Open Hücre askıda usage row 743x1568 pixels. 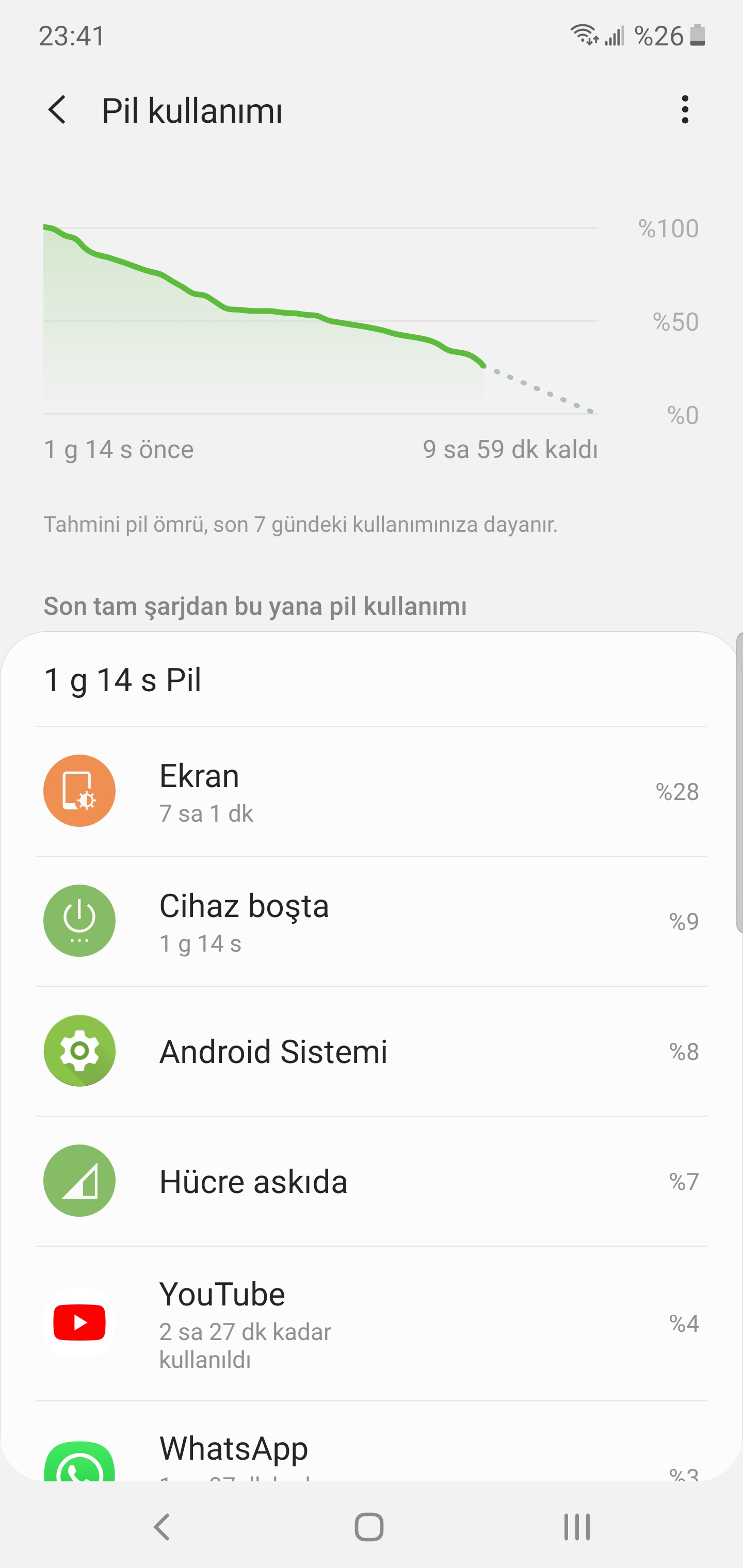(x=371, y=1181)
